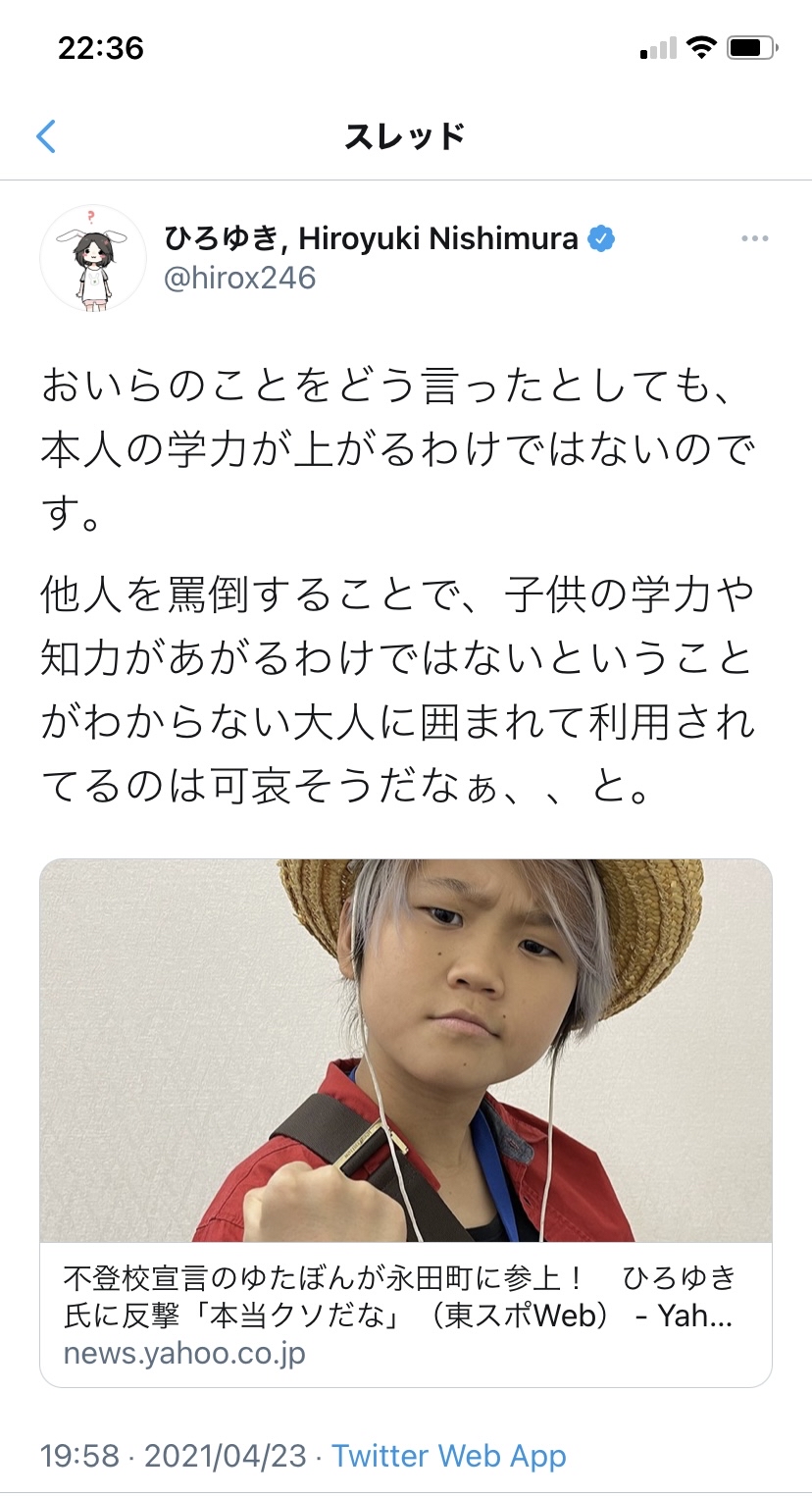
Task: Go back from the thread view
Action: click(46, 136)
